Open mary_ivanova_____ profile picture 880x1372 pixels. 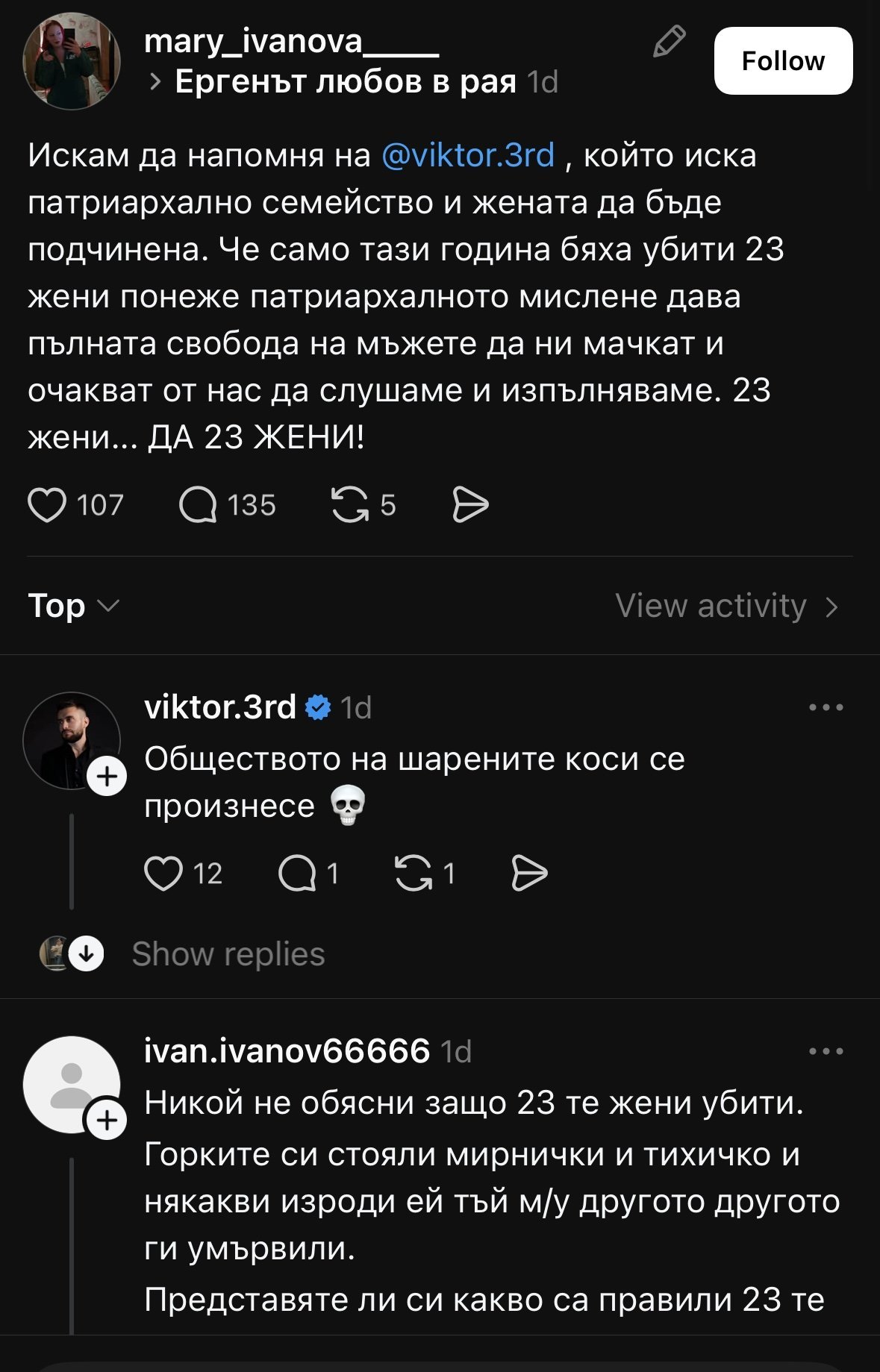(x=72, y=61)
